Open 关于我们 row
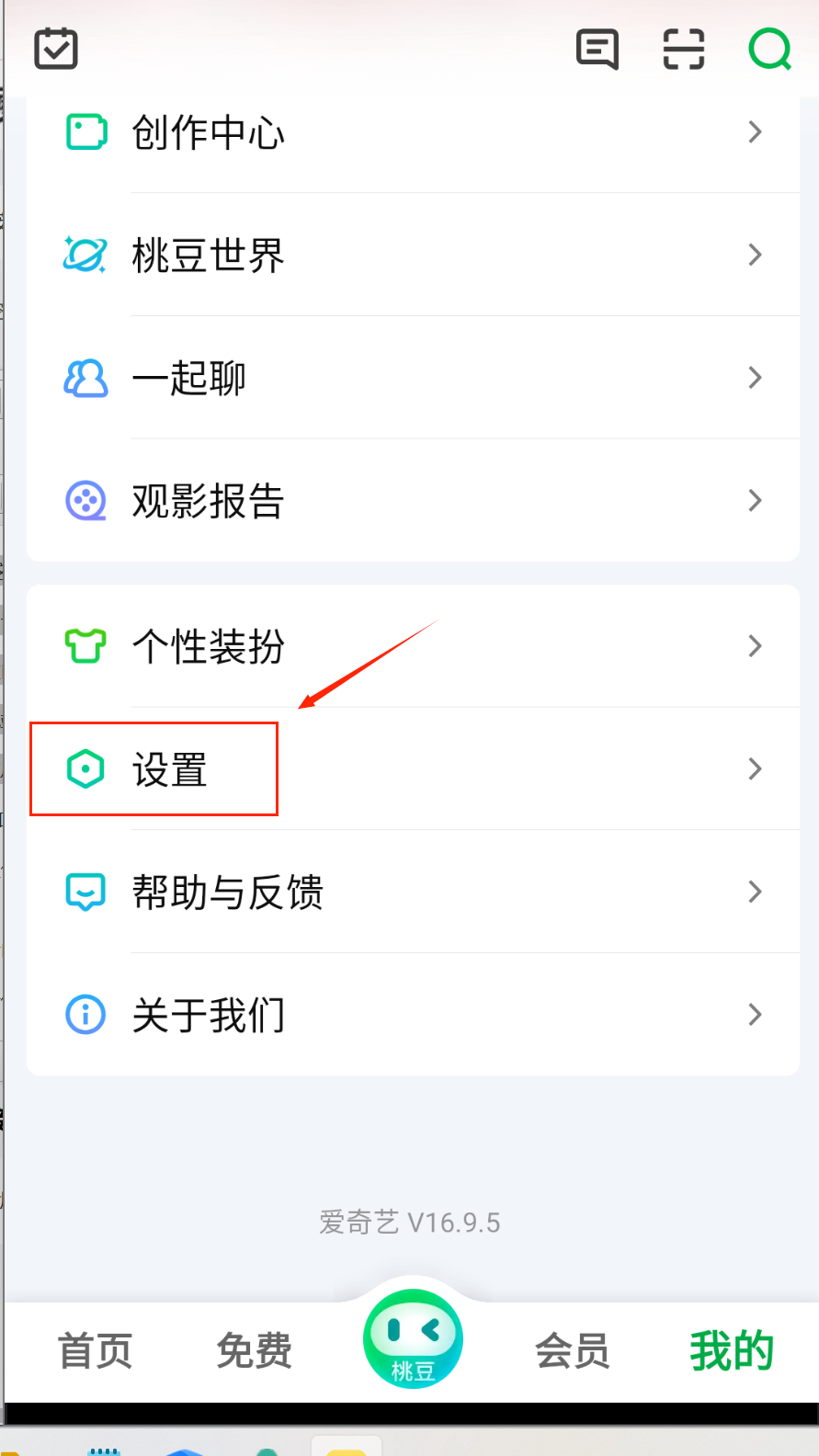Image resolution: width=819 pixels, height=1456 pixels. [412, 1015]
